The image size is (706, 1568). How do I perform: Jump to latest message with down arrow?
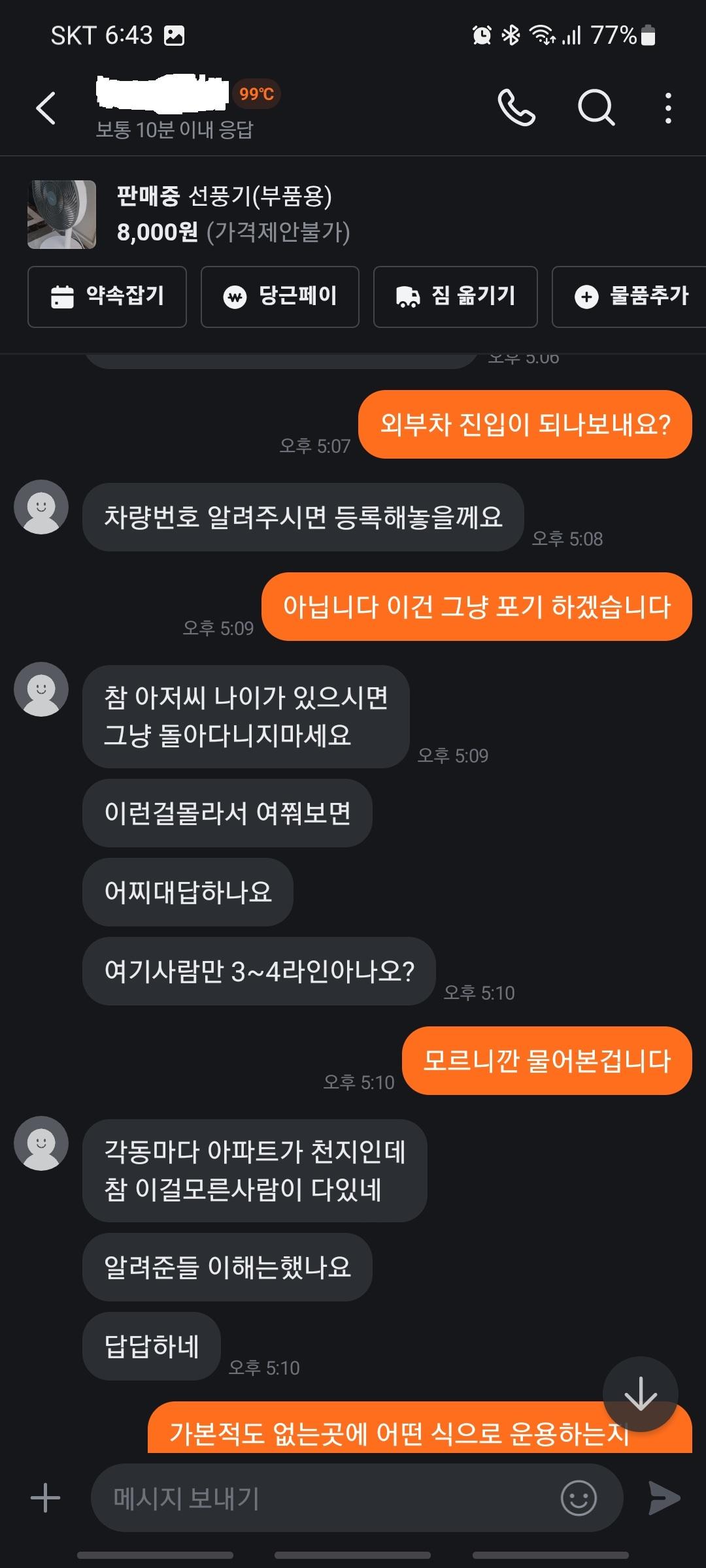point(640,1394)
